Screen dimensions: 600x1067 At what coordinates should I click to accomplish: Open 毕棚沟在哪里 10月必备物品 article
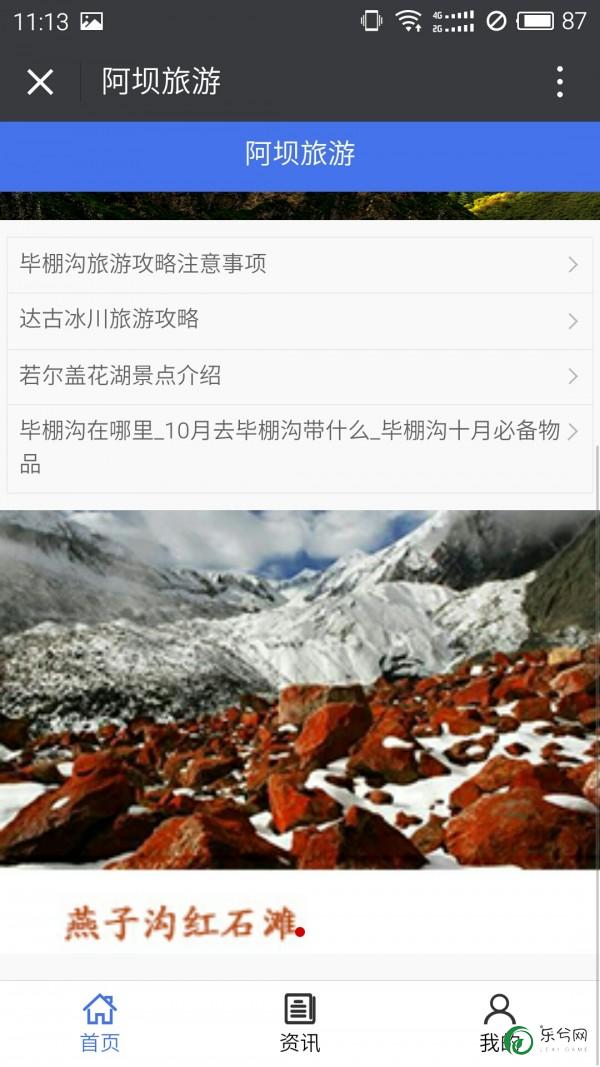(298, 447)
